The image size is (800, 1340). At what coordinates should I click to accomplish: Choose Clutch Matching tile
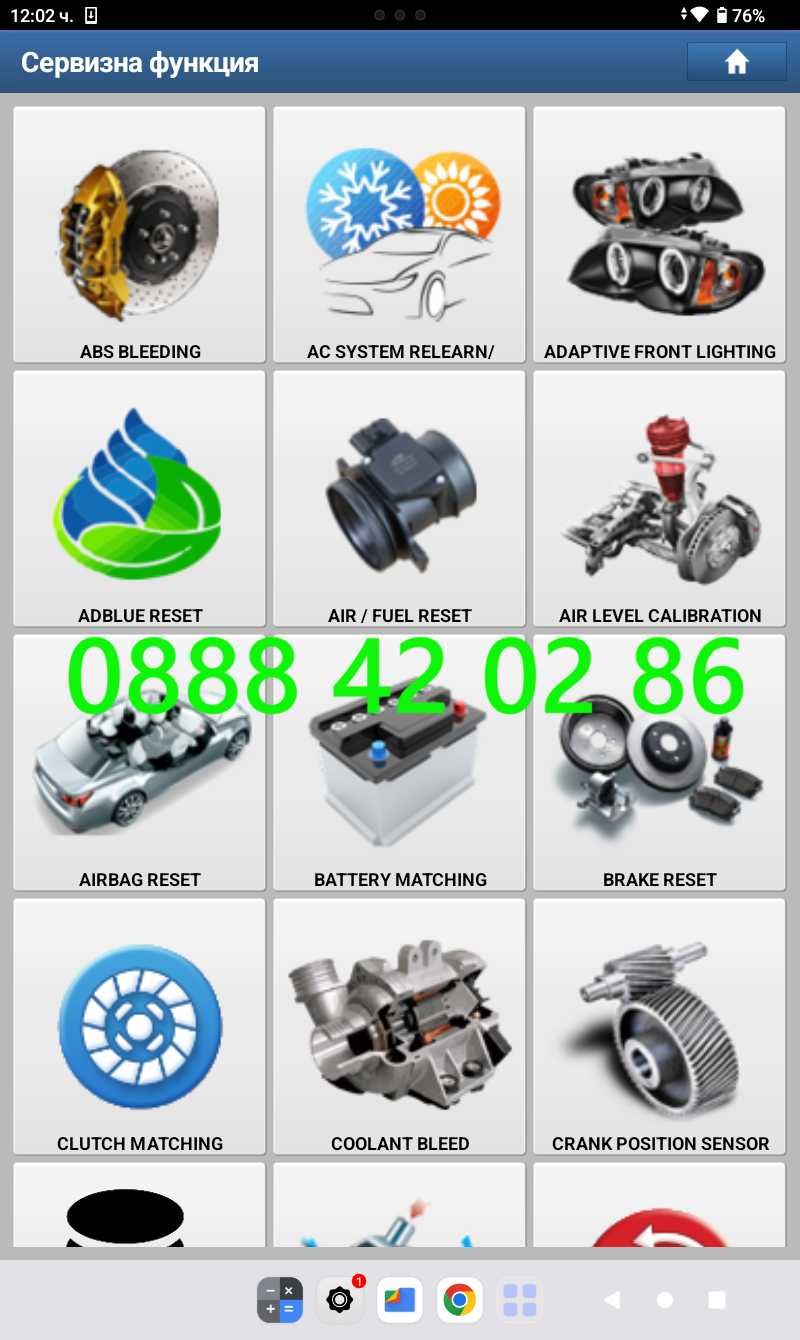click(139, 1026)
